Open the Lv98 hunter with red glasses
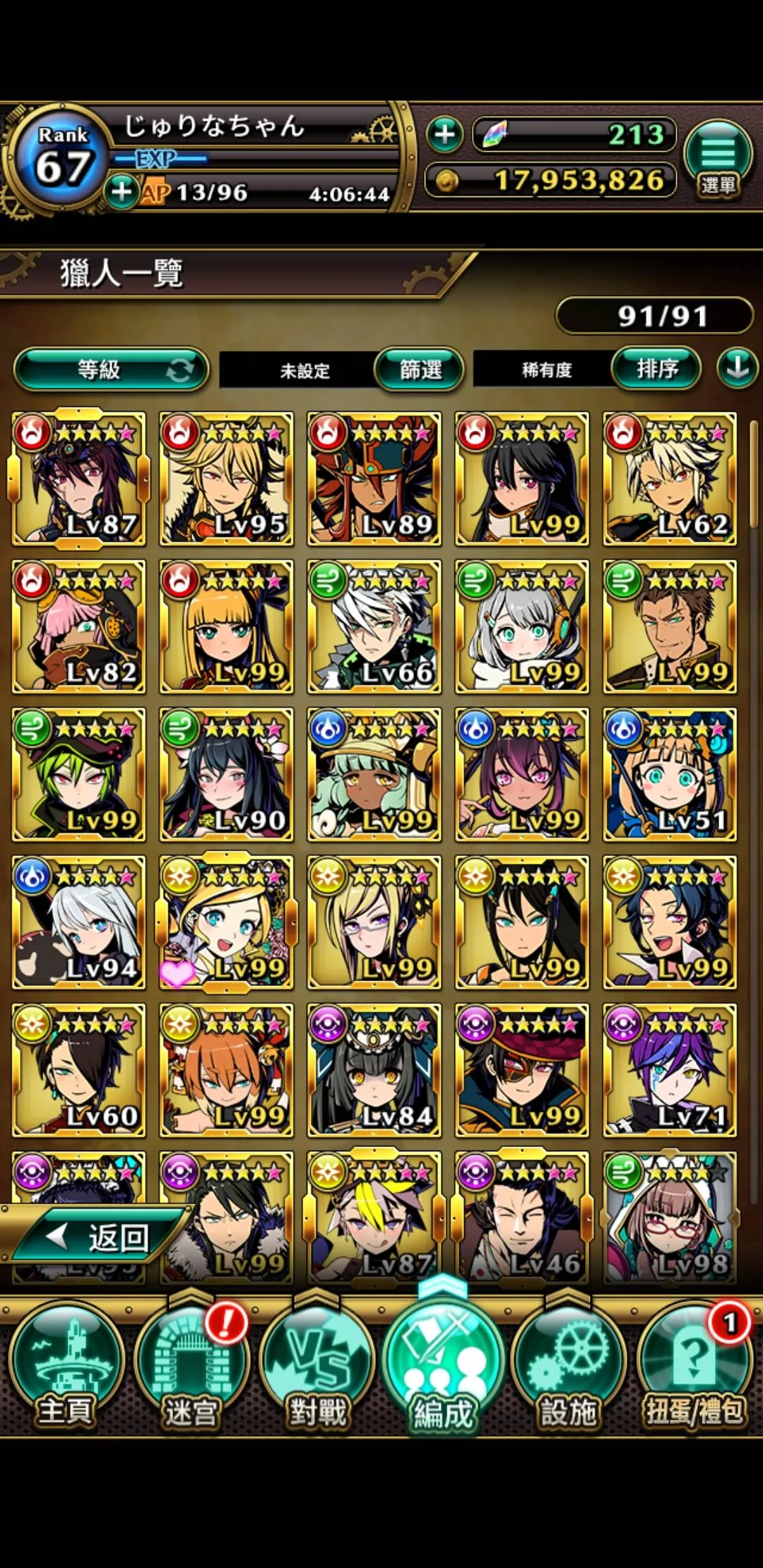The width and height of the screenshot is (763, 1568). 670,1218
